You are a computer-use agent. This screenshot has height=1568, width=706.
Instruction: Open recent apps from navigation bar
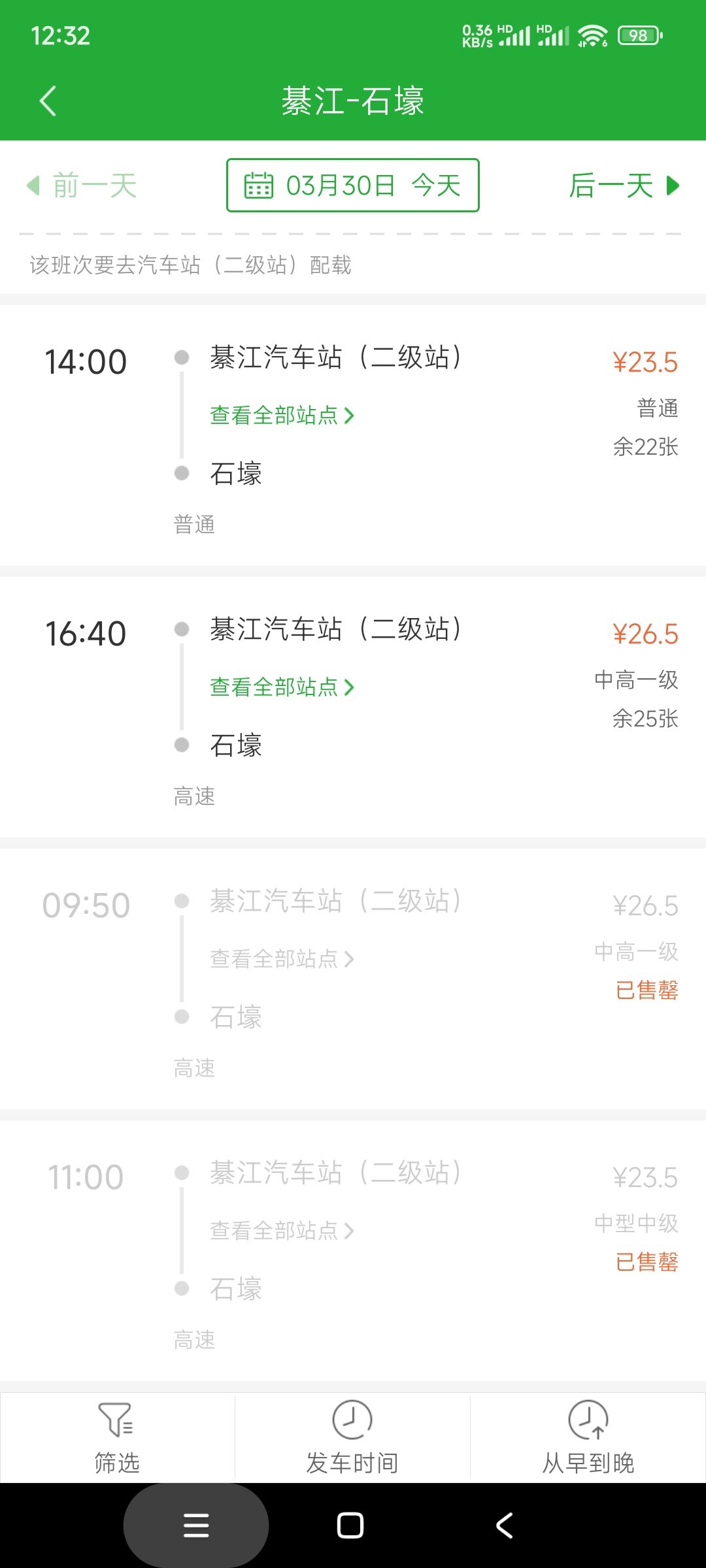196,1526
